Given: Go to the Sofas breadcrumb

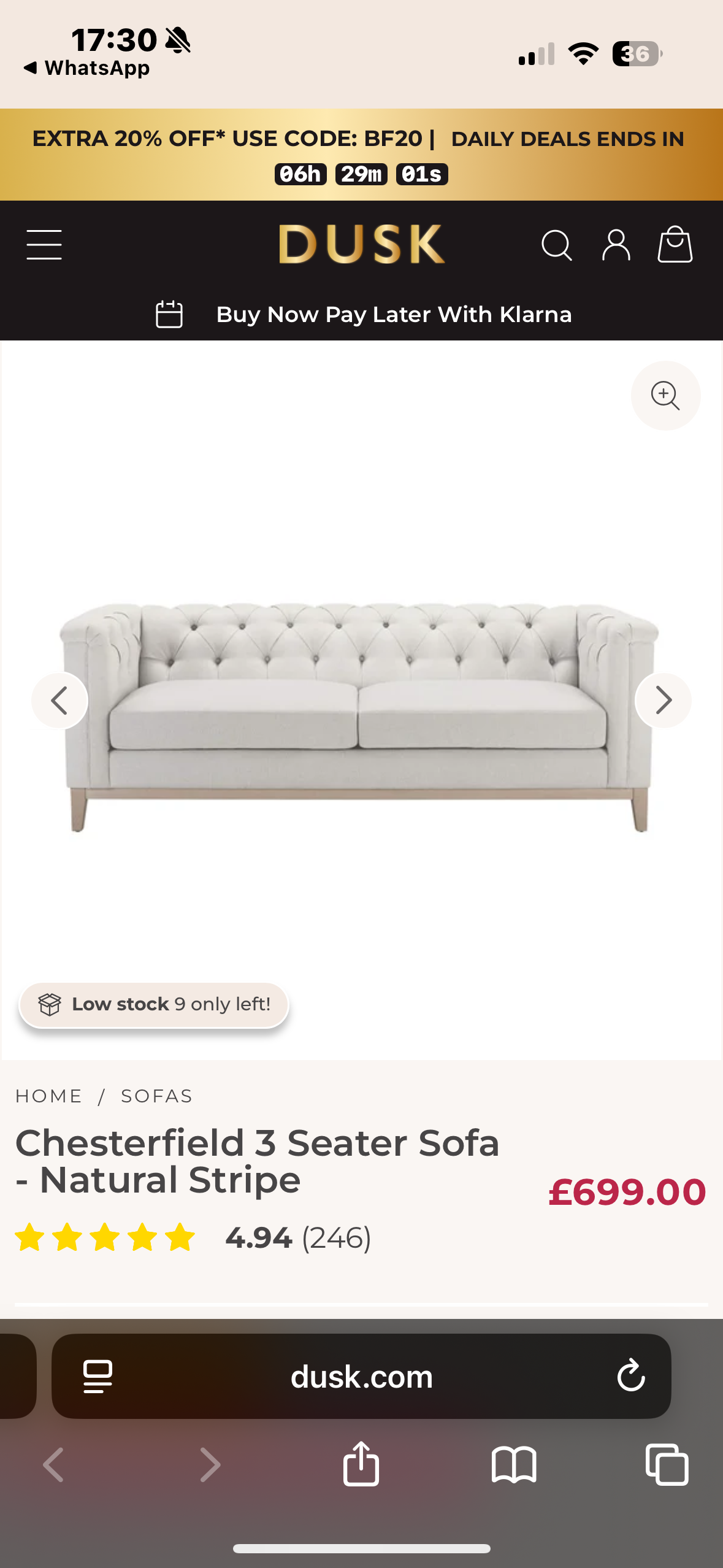Looking at the screenshot, I should click(156, 1096).
